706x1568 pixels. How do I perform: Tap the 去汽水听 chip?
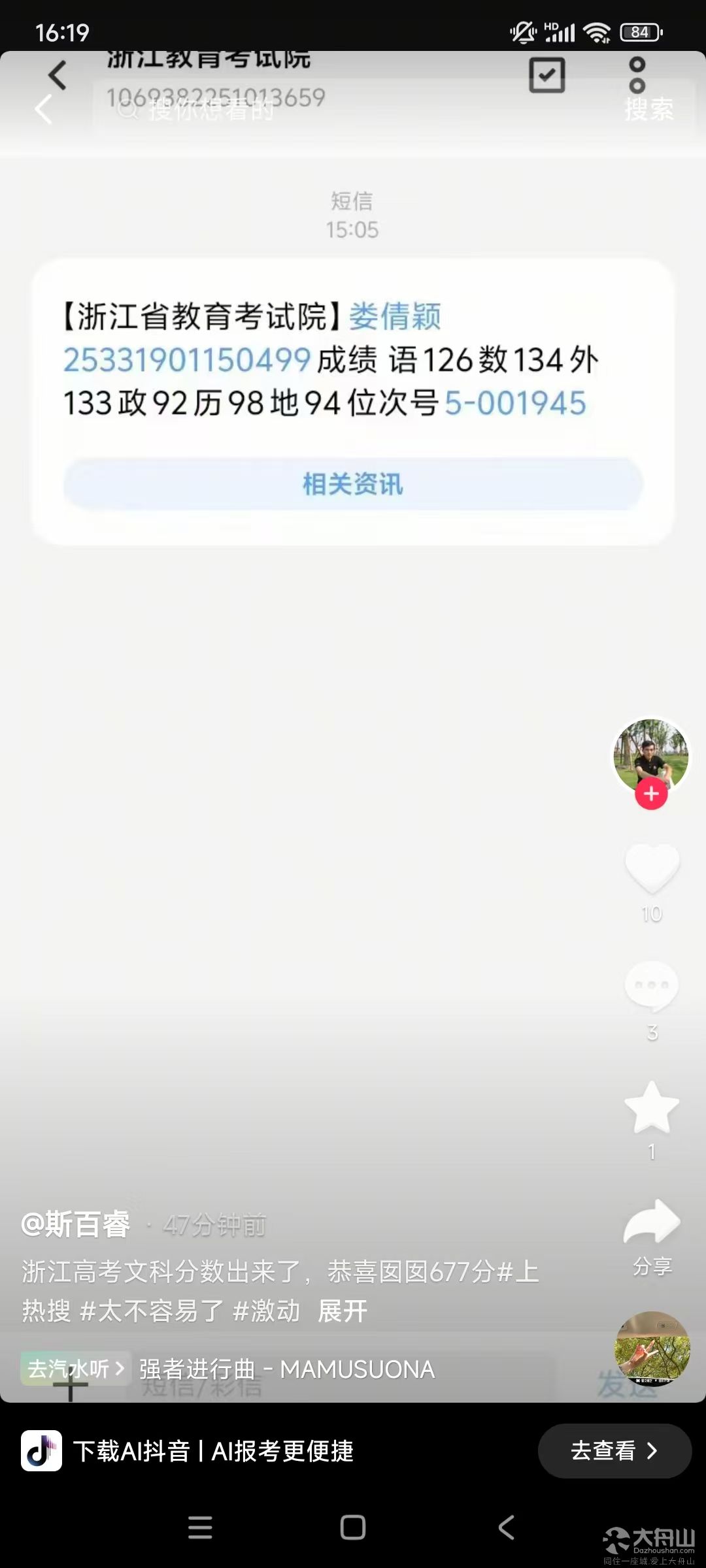coord(76,1369)
